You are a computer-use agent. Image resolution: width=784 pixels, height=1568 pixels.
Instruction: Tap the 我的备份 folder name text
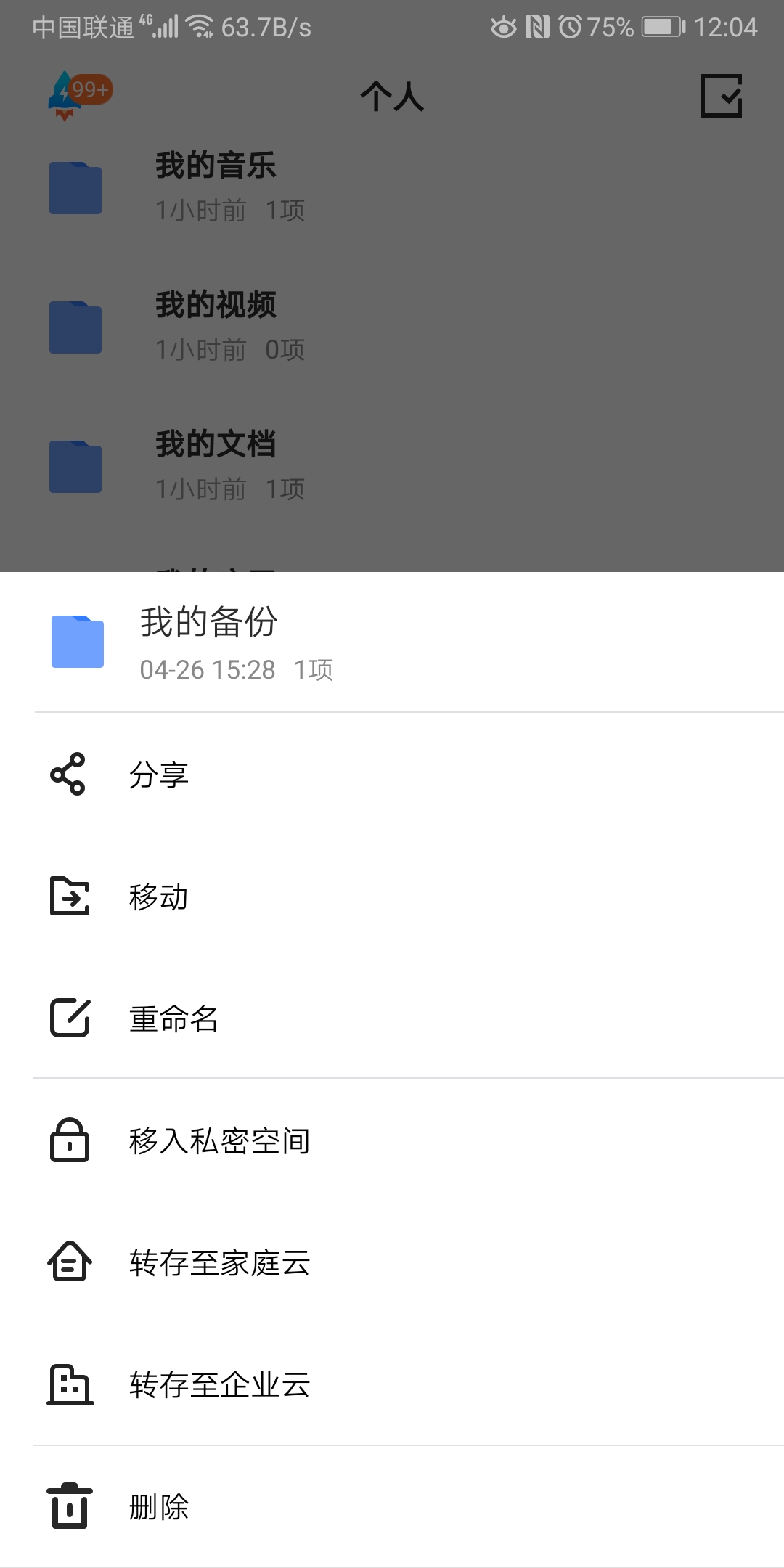(x=207, y=623)
